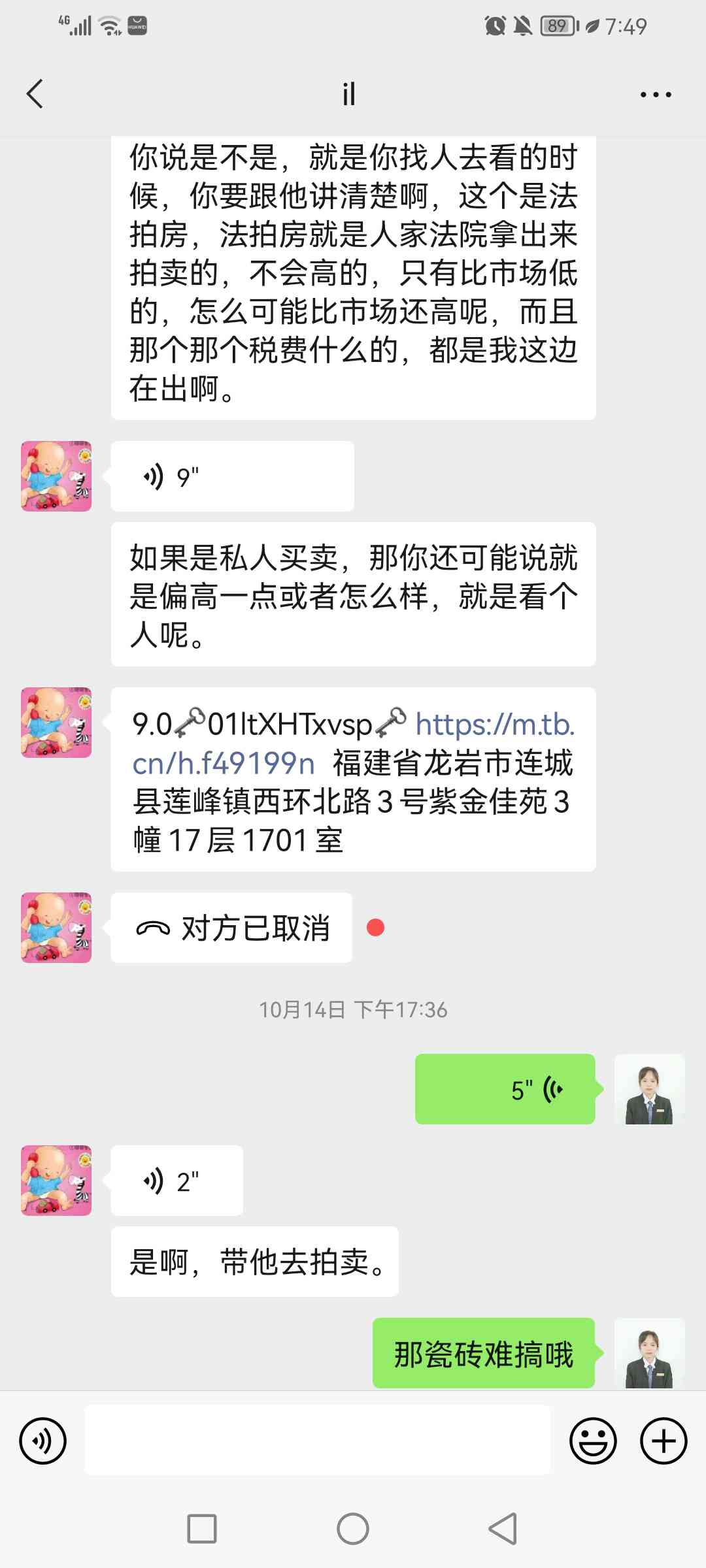706x1568 pixels.
Task: Switch to voice input mode
Action: click(x=43, y=1441)
